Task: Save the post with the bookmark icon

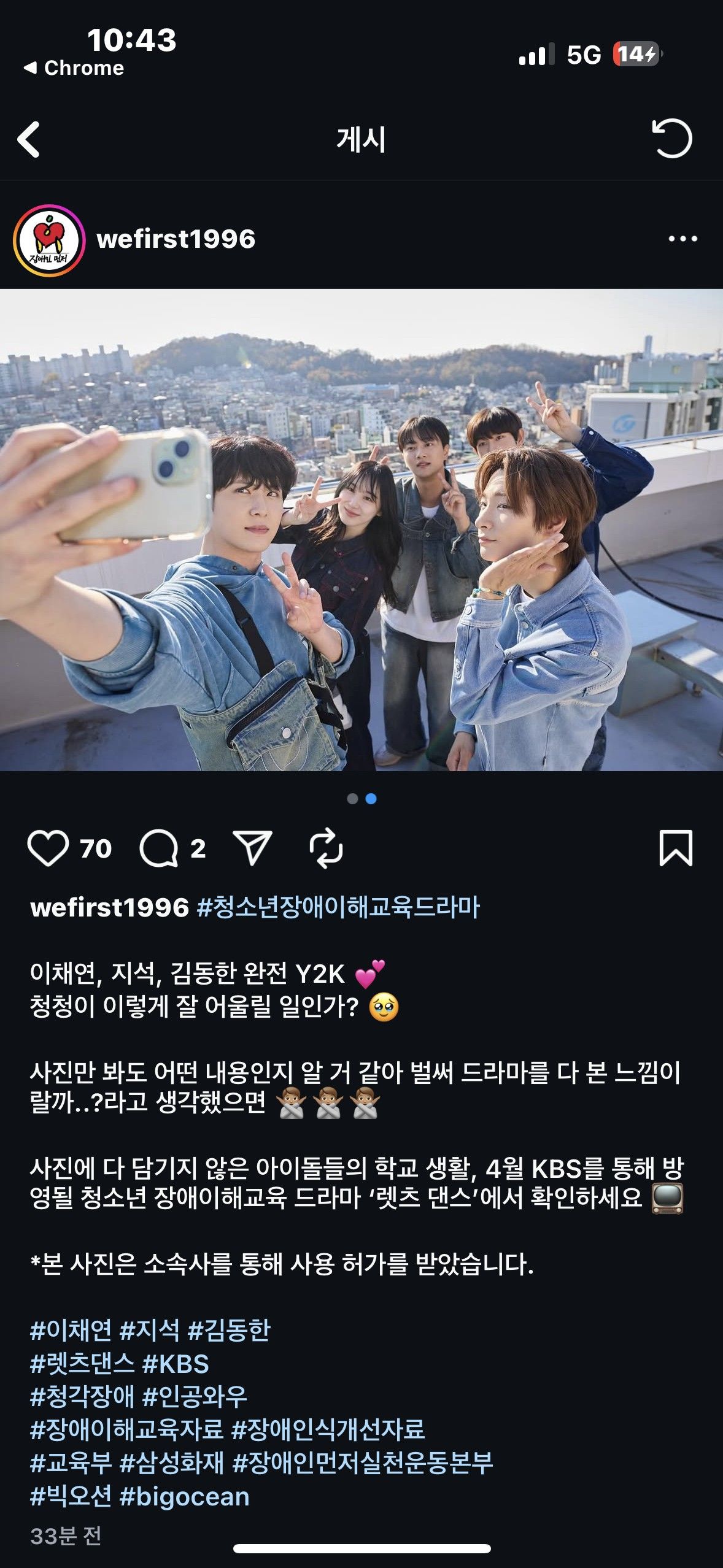Action: [x=676, y=848]
